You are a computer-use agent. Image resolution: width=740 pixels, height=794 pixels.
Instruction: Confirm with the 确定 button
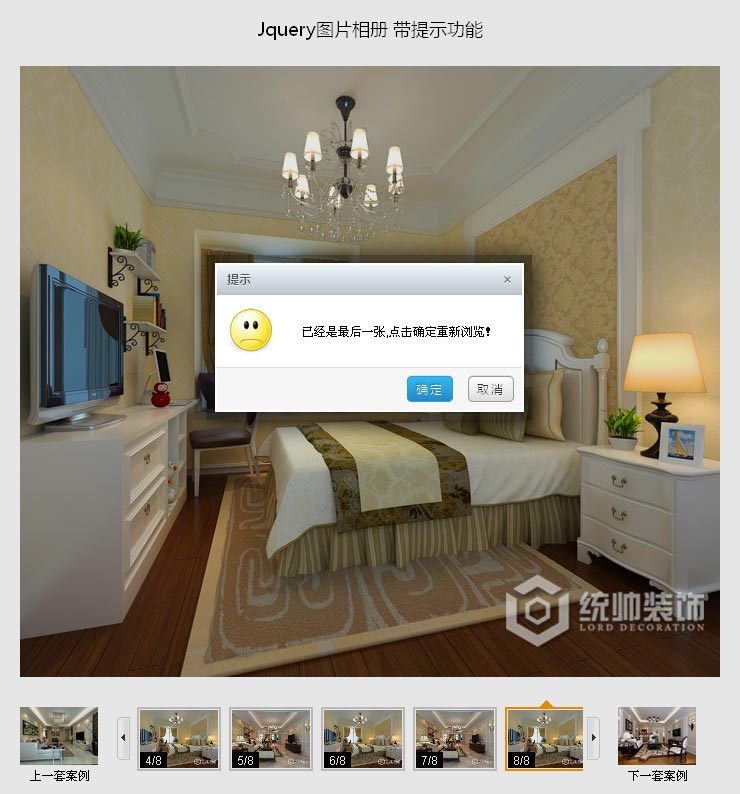pyautogui.click(x=430, y=389)
